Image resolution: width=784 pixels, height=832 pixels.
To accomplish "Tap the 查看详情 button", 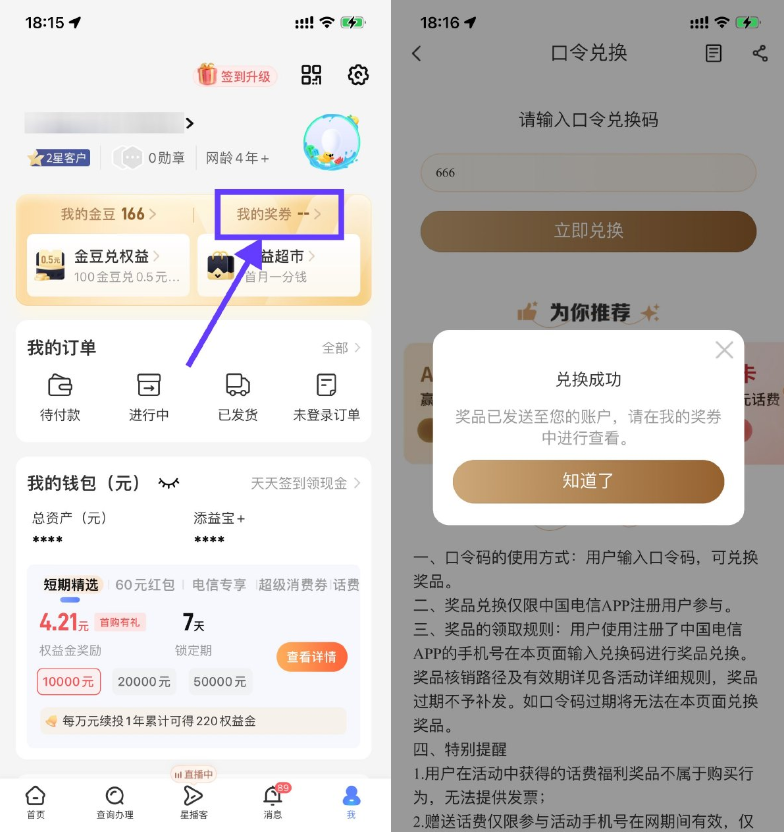I will (x=312, y=657).
